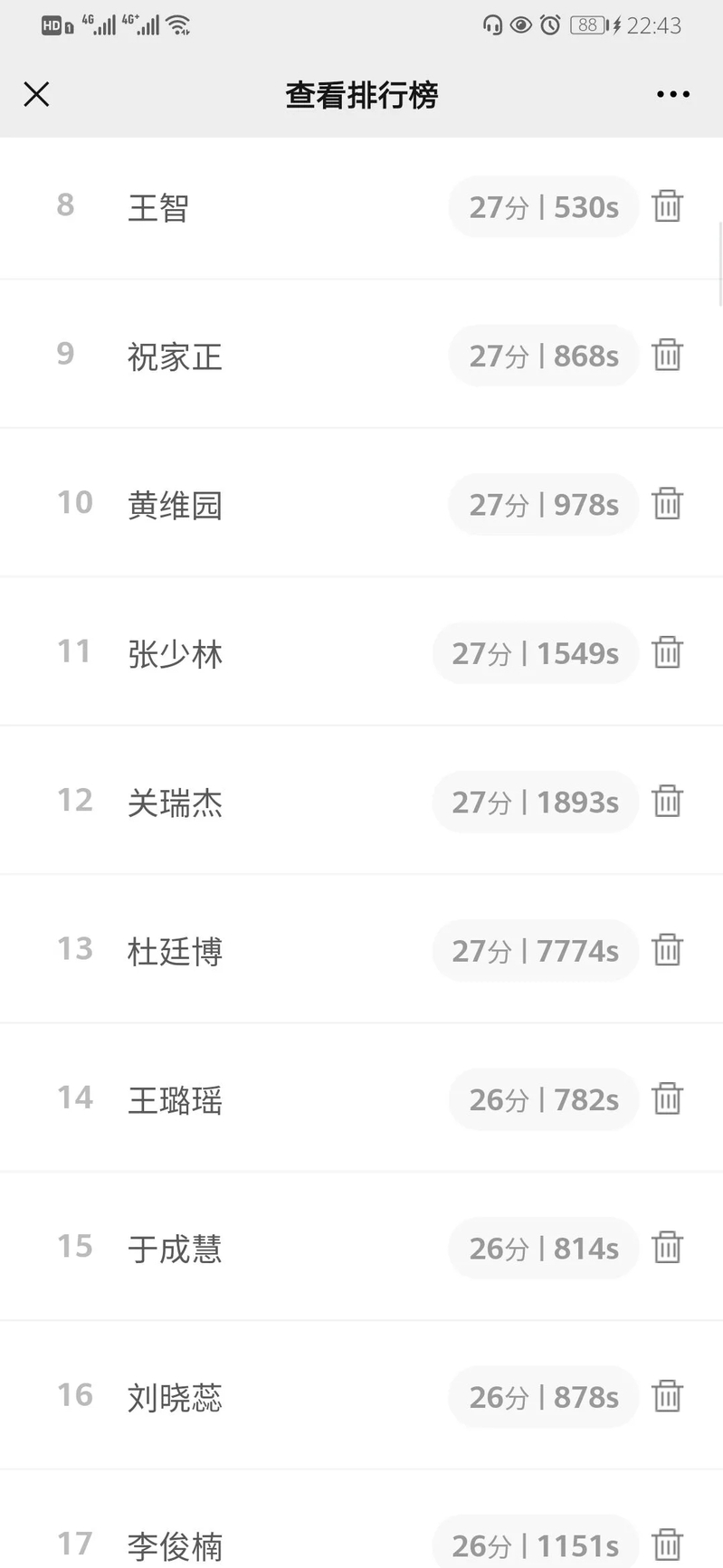
Task: Tap the trash icon next to 于成慧
Action: tap(668, 1248)
